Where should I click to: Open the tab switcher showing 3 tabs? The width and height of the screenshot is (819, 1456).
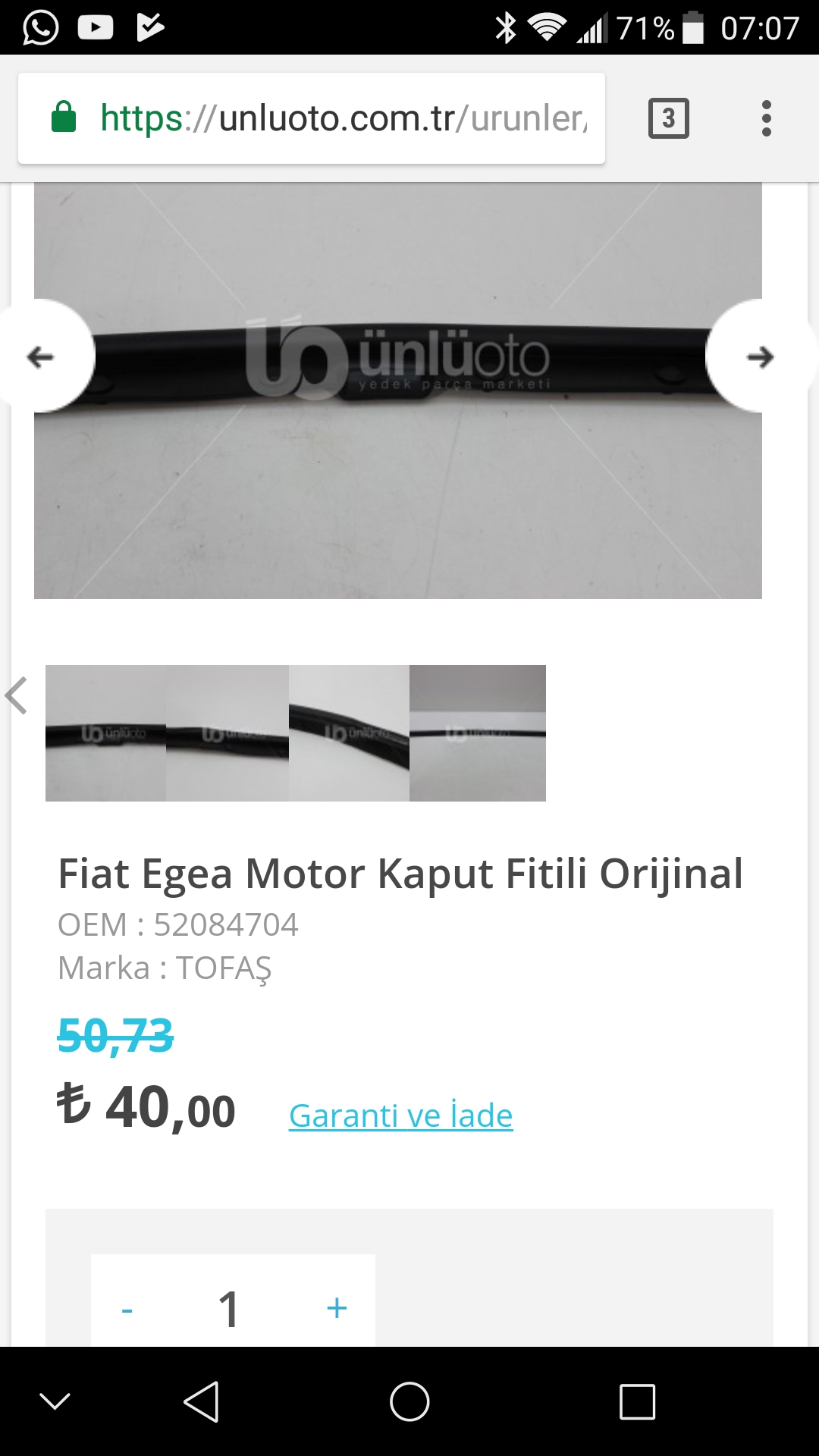(x=668, y=118)
